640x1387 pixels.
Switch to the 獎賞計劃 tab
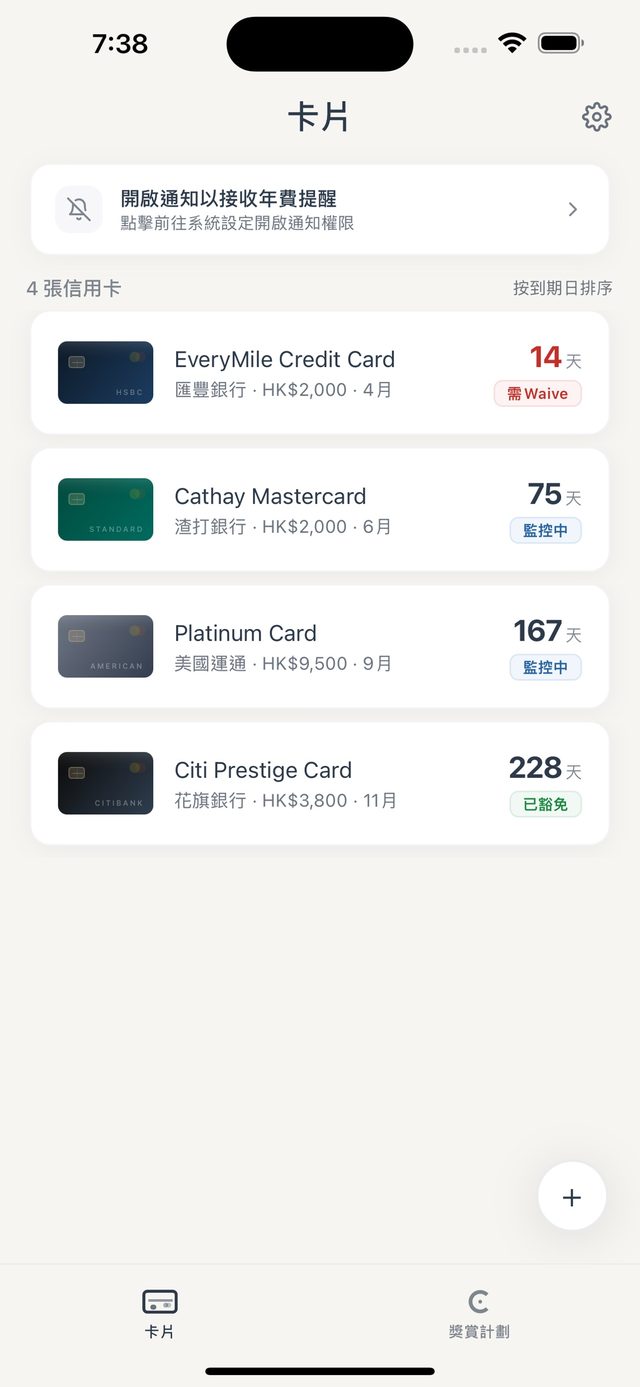[x=479, y=1314]
